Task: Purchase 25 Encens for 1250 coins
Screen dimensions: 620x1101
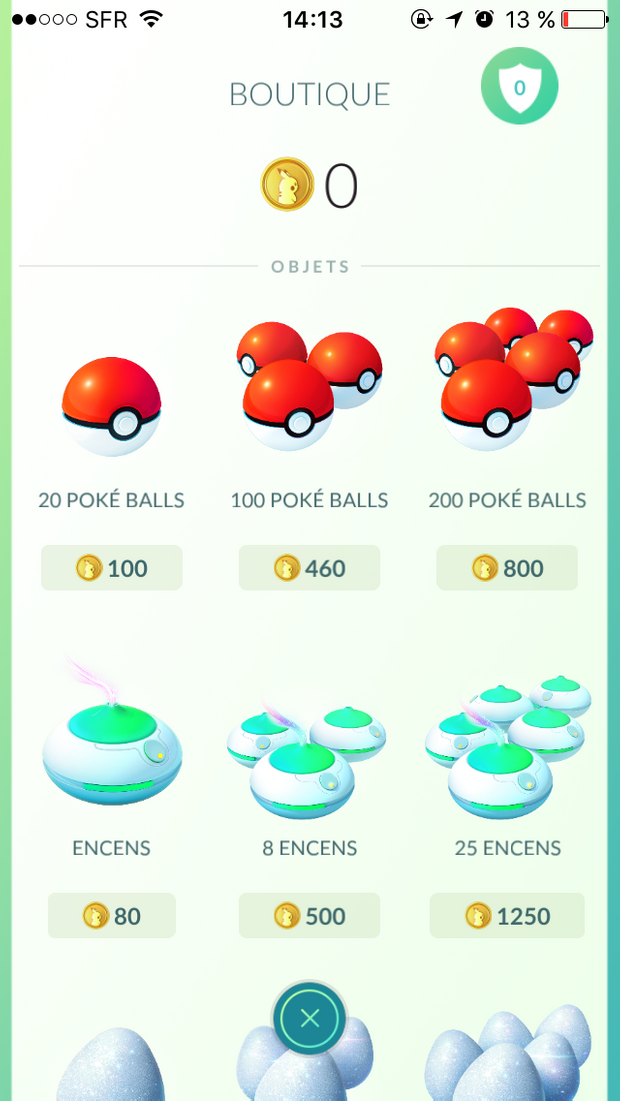Action: (507, 915)
